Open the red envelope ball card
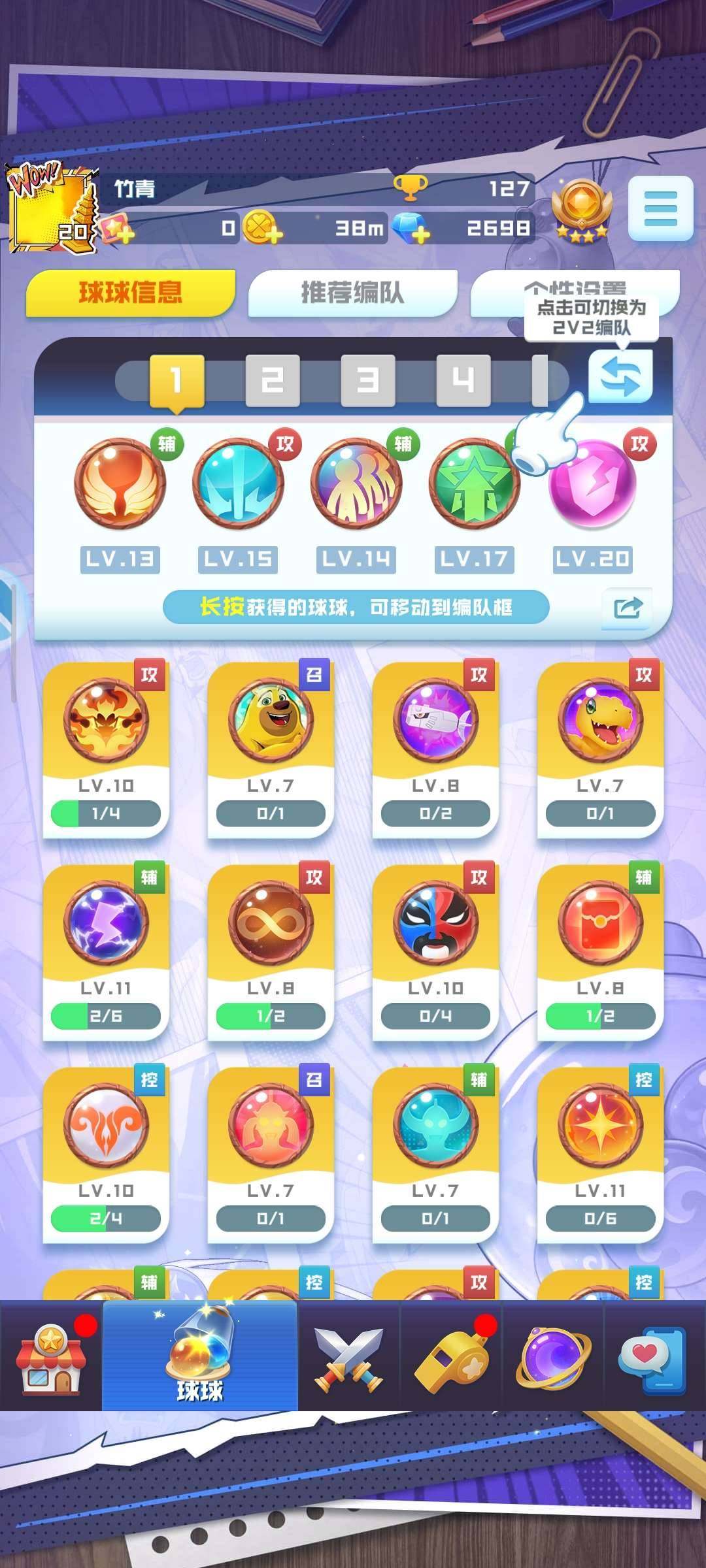The height and width of the screenshot is (1568, 706). click(600, 951)
